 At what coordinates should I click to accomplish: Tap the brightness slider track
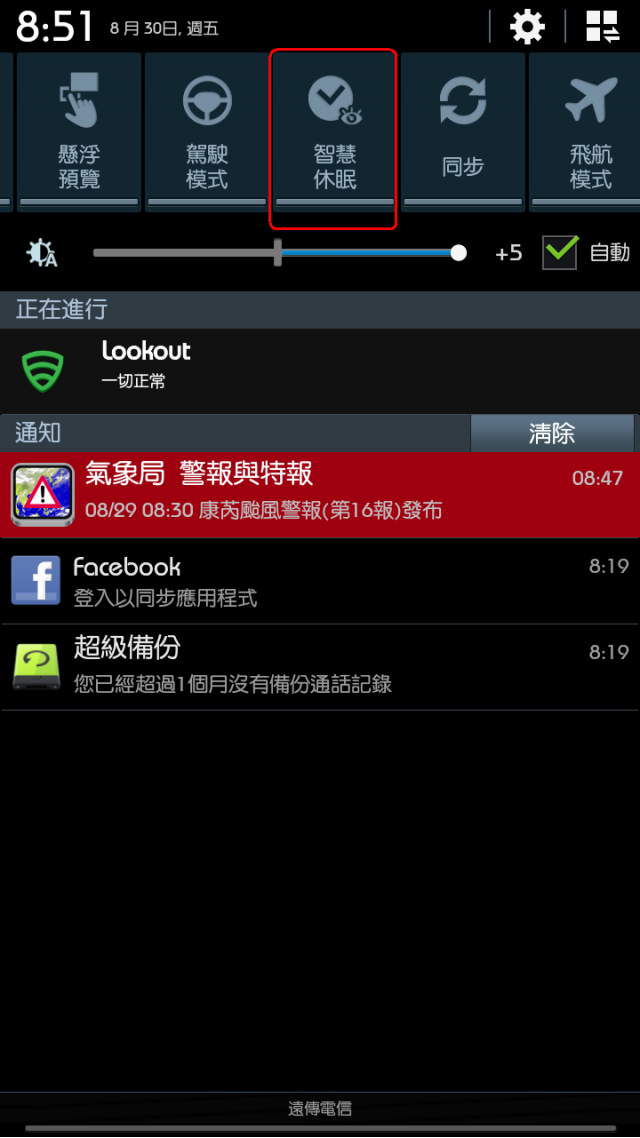click(275, 253)
